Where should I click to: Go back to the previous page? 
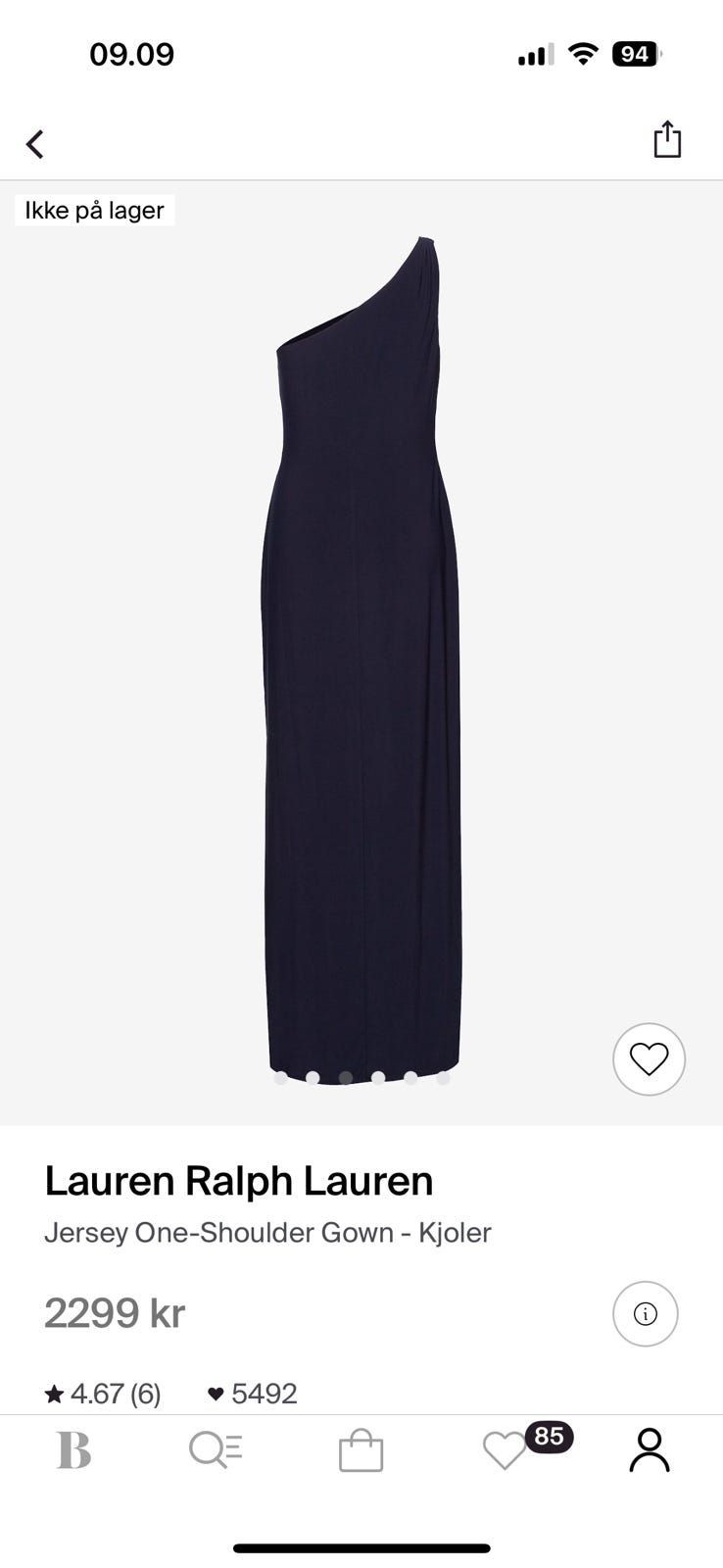pos(35,144)
